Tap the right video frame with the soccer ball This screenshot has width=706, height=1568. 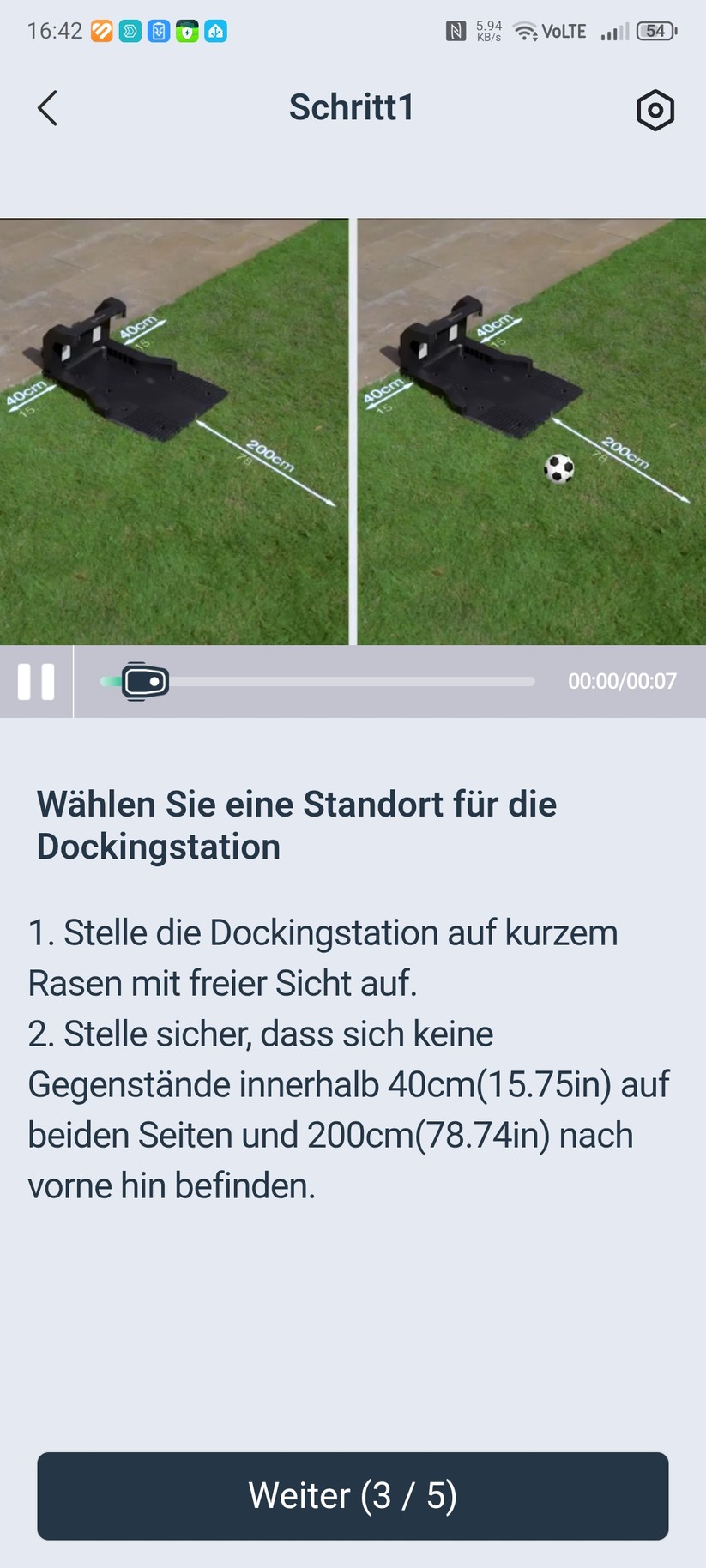[530, 429]
